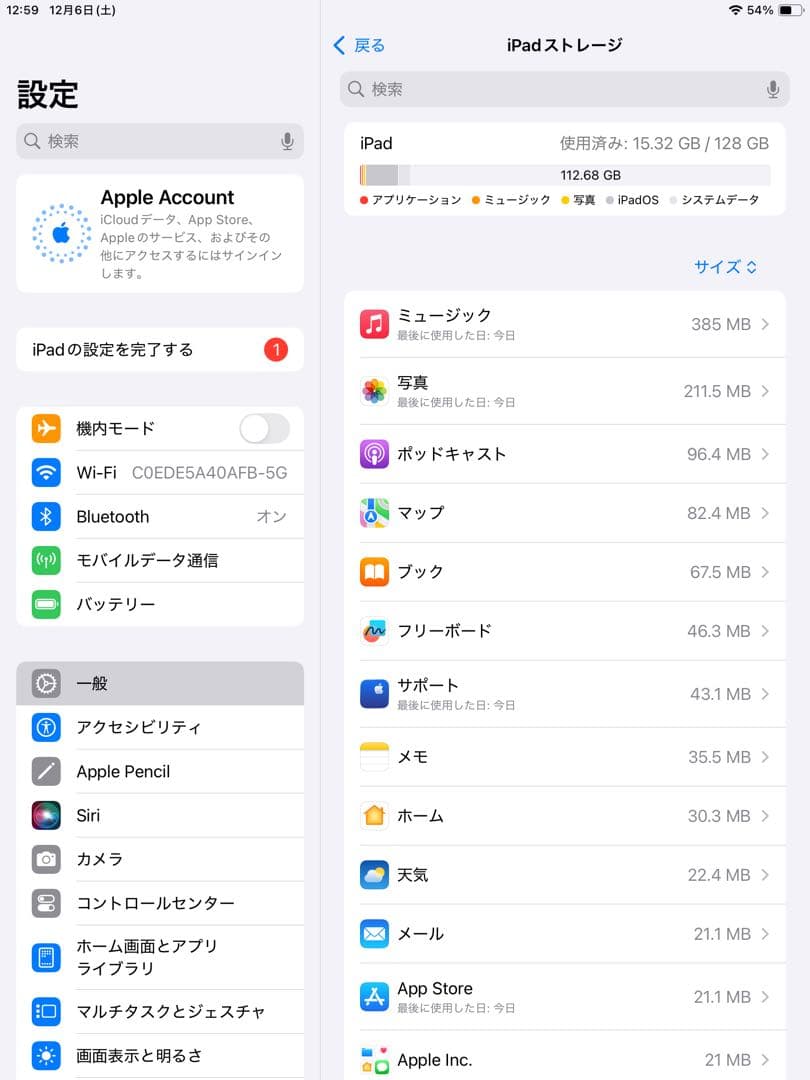Viewport: 810px width, 1080px height.
Task: Open Bluetooth settings showing オン status
Action: point(160,516)
